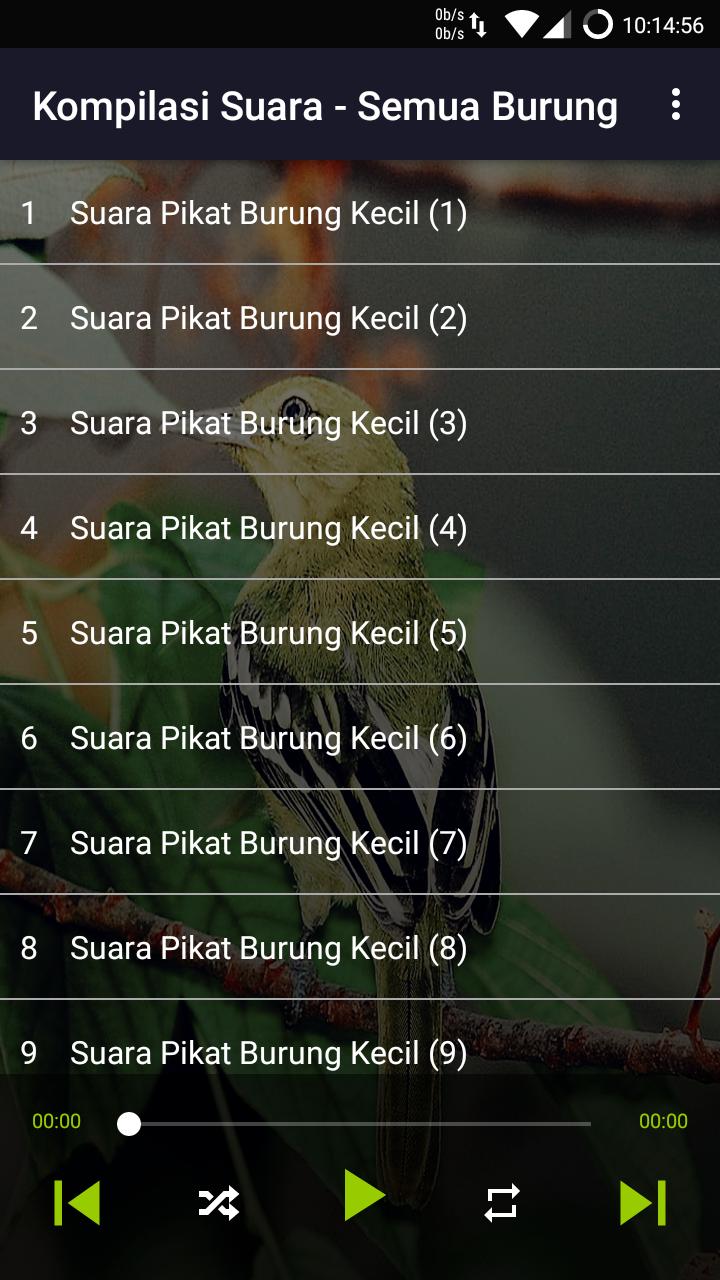The width and height of the screenshot is (720, 1280).
Task: Choose Suara Pikat Burung Kecil (5)
Action: point(360,632)
